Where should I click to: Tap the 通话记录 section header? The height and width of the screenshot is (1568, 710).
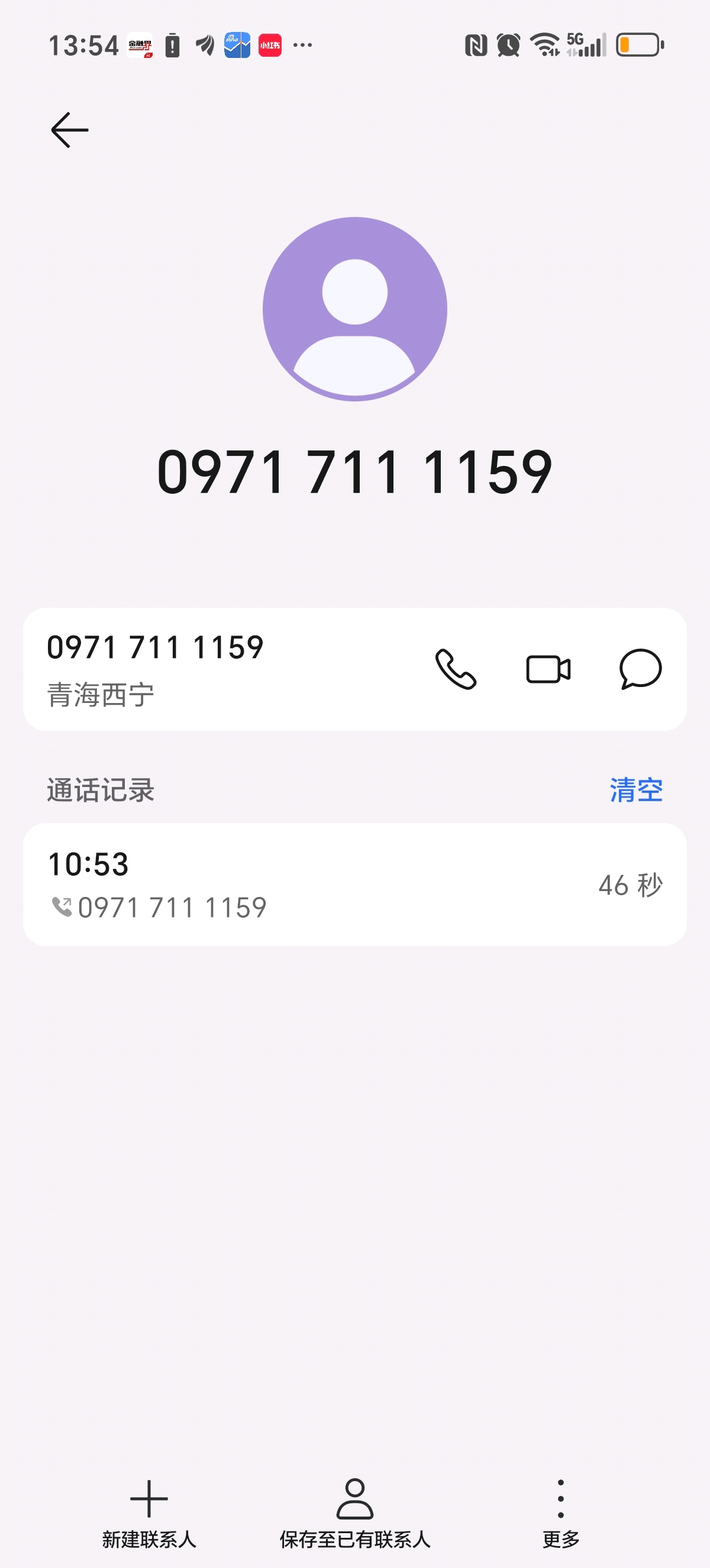pos(99,789)
